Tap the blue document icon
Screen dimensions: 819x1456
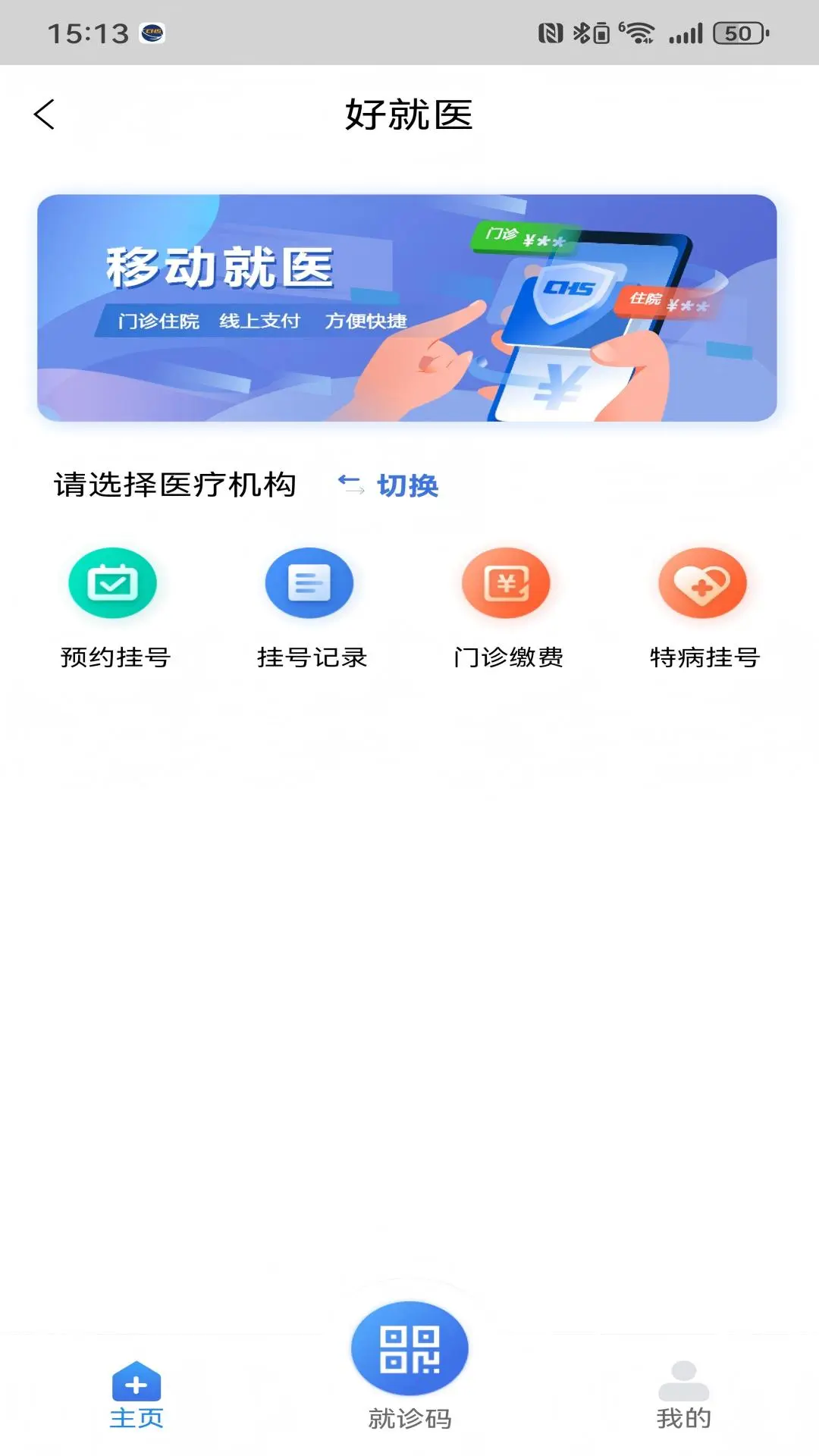point(309,582)
